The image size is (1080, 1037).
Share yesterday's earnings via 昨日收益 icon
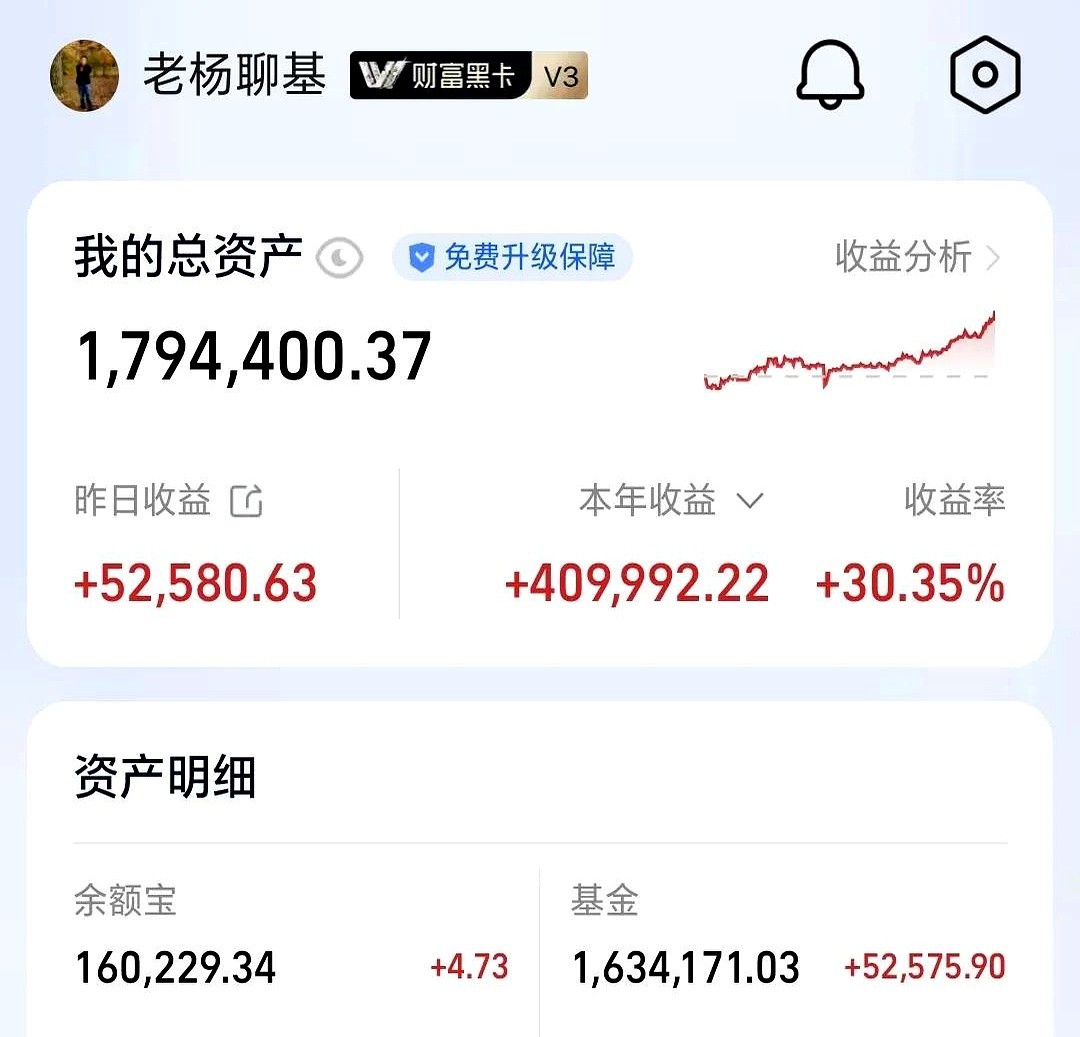pos(246,501)
